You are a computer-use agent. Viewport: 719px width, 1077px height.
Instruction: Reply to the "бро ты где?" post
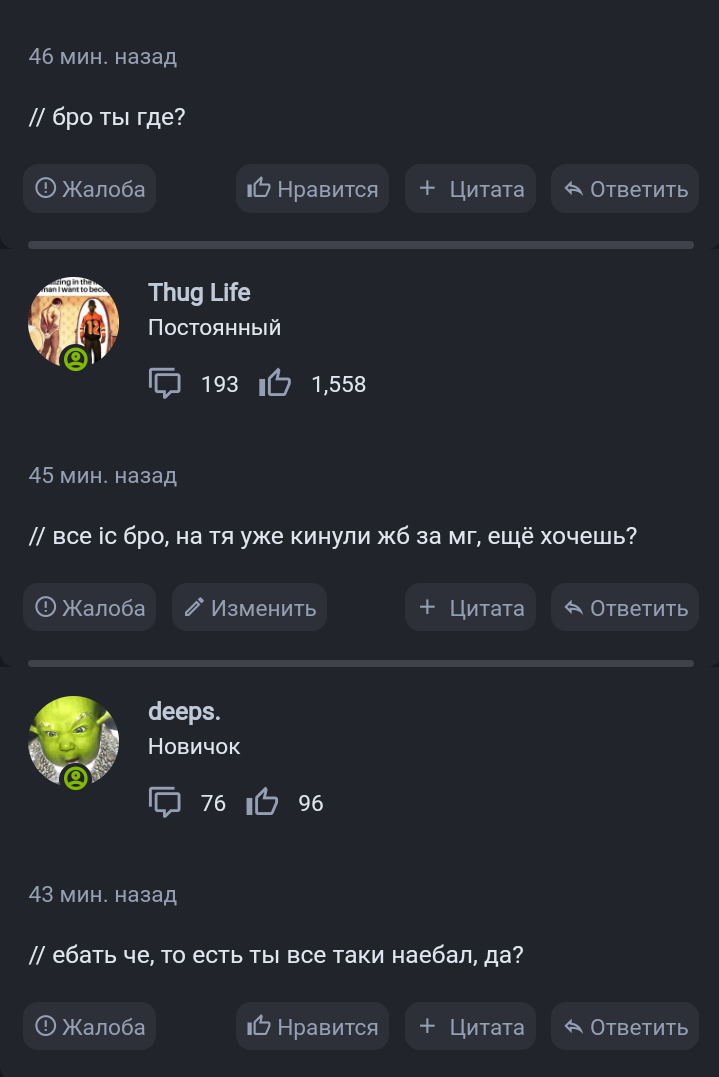[625, 189]
